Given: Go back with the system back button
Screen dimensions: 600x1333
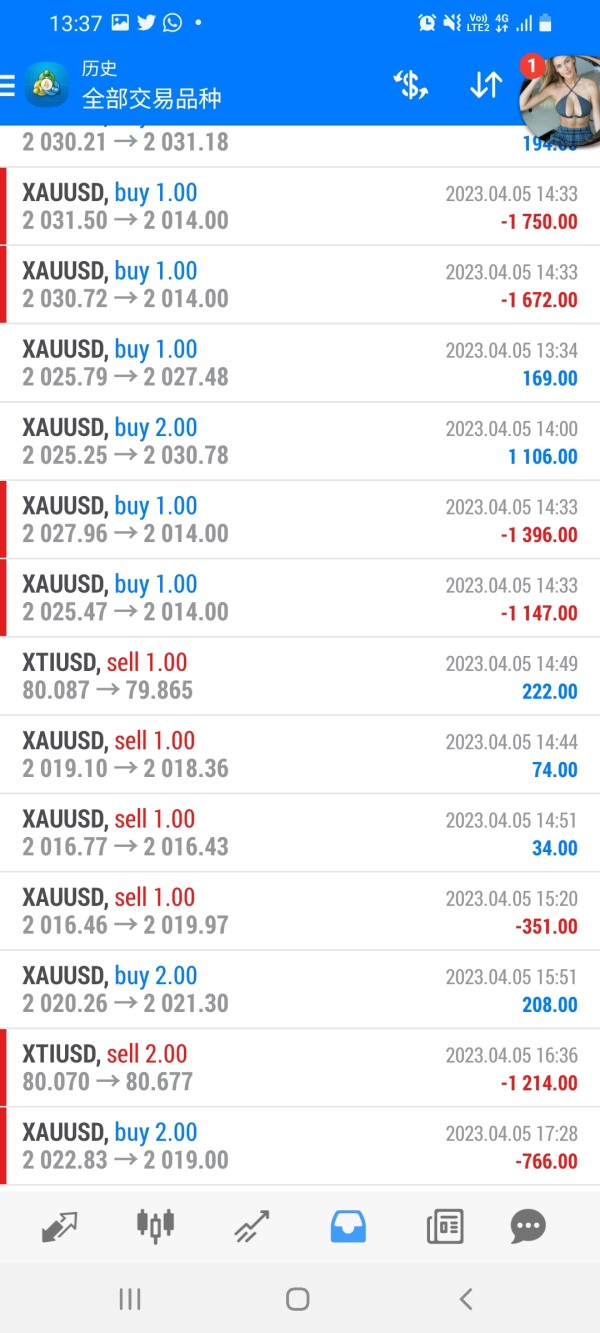Looking at the screenshot, I should click(x=466, y=1299).
